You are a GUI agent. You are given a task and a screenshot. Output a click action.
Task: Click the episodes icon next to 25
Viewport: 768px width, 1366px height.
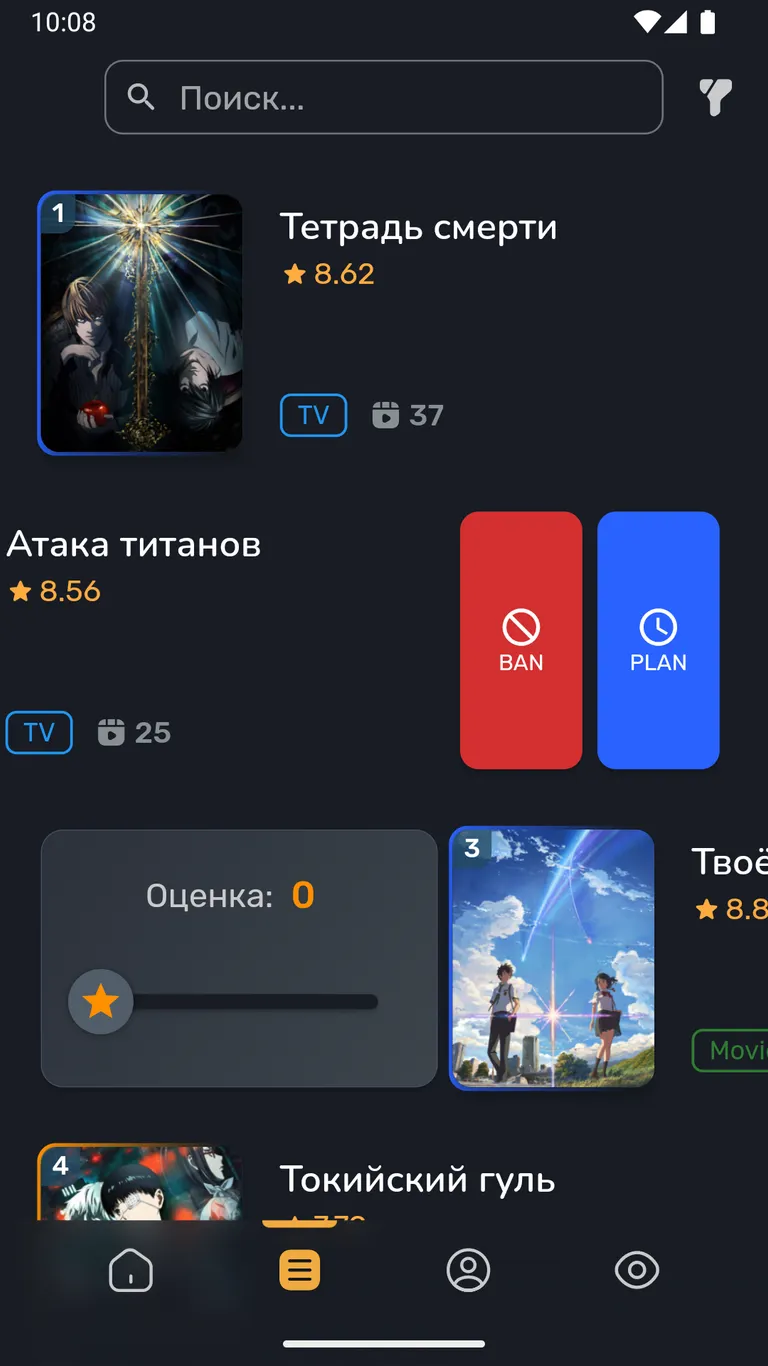[x=109, y=732]
